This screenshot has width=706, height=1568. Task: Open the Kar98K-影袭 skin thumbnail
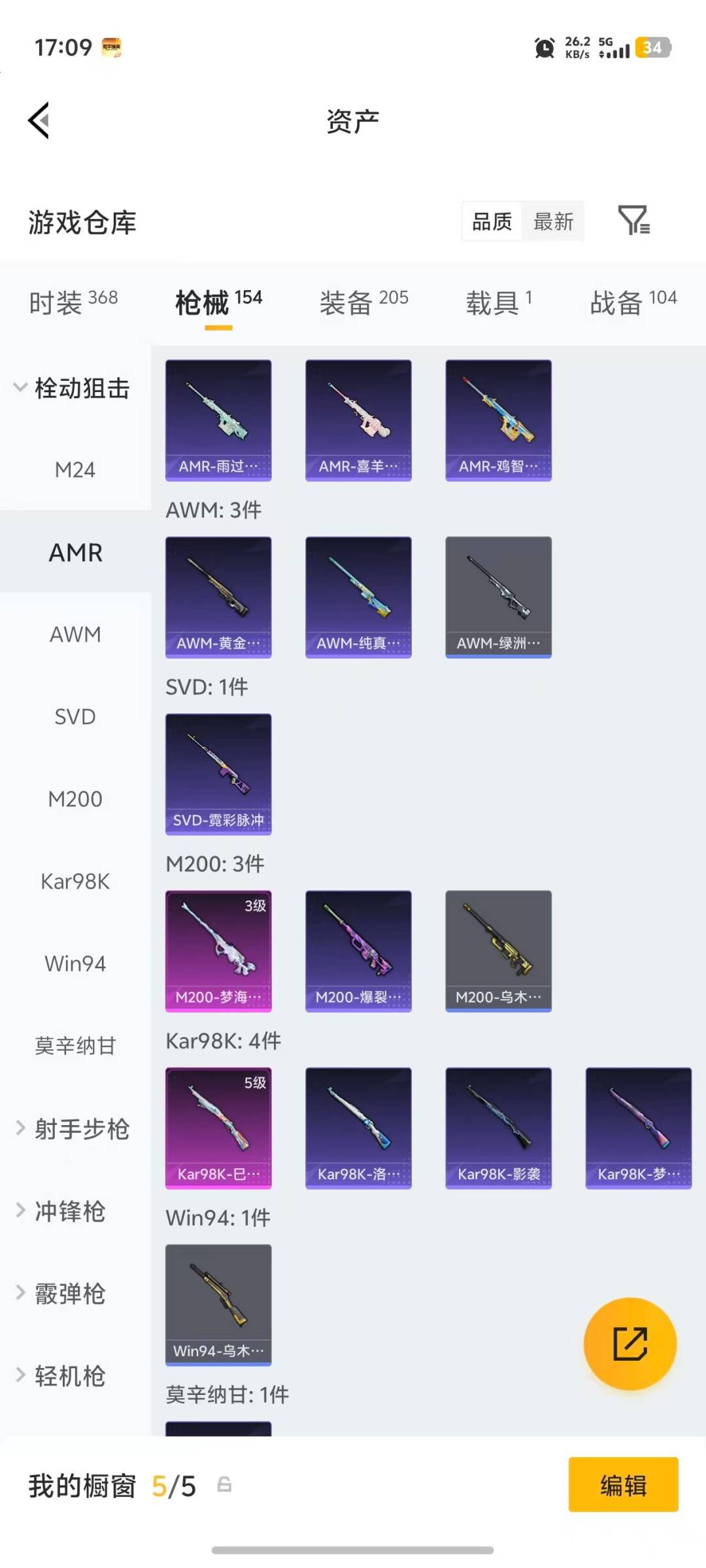point(498,1128)
